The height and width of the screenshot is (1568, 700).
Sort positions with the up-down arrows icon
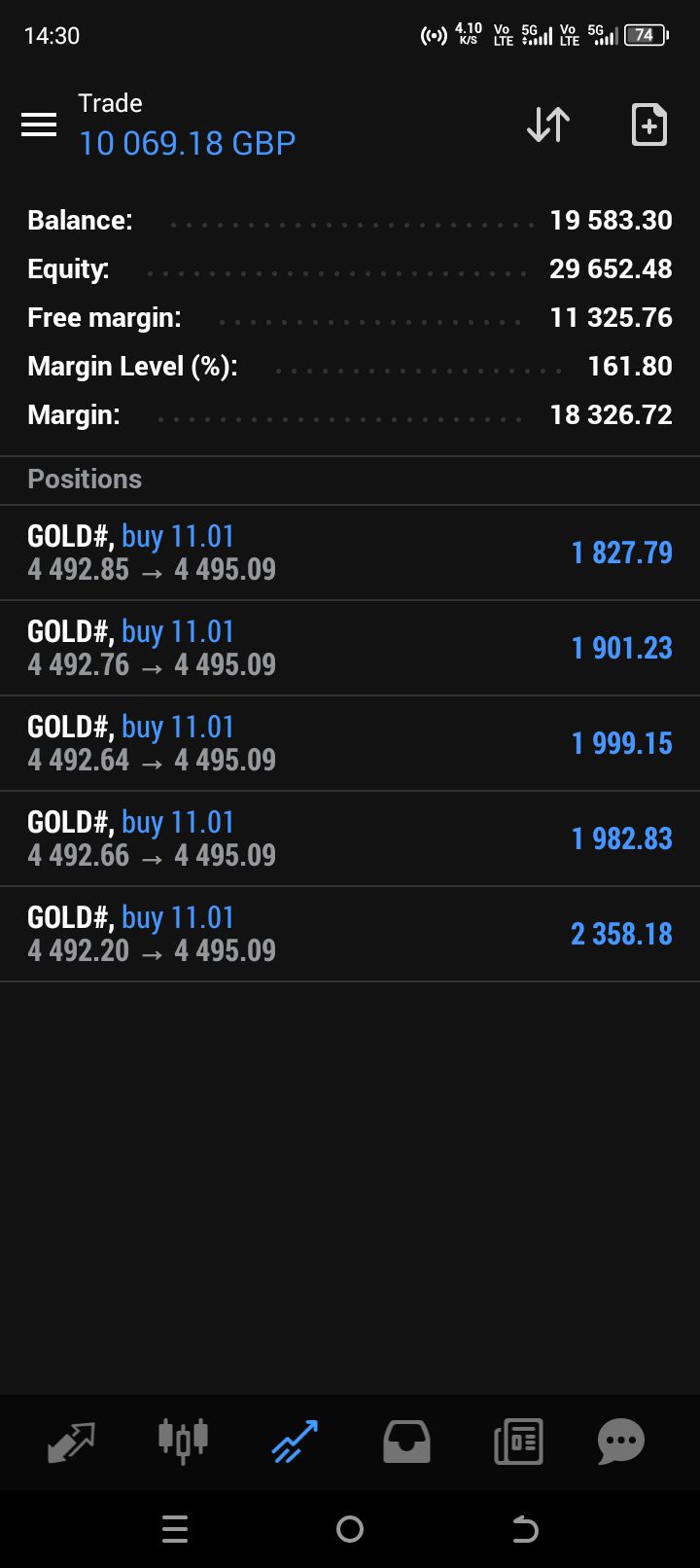point(548,125)
